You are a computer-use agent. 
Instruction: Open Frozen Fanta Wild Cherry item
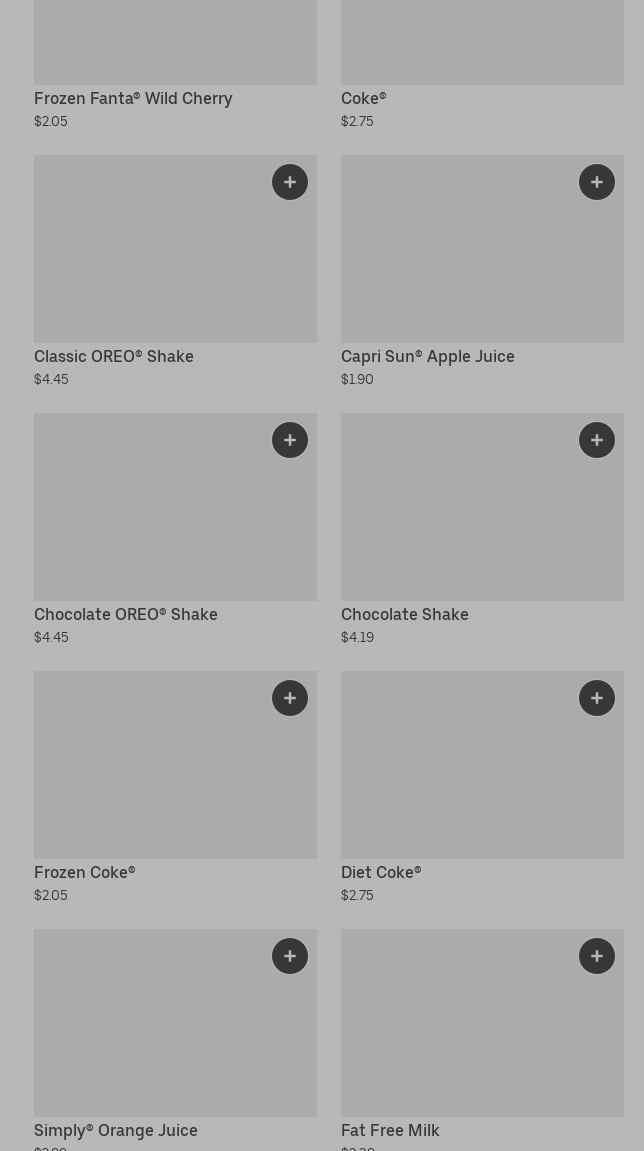(176, 66)
